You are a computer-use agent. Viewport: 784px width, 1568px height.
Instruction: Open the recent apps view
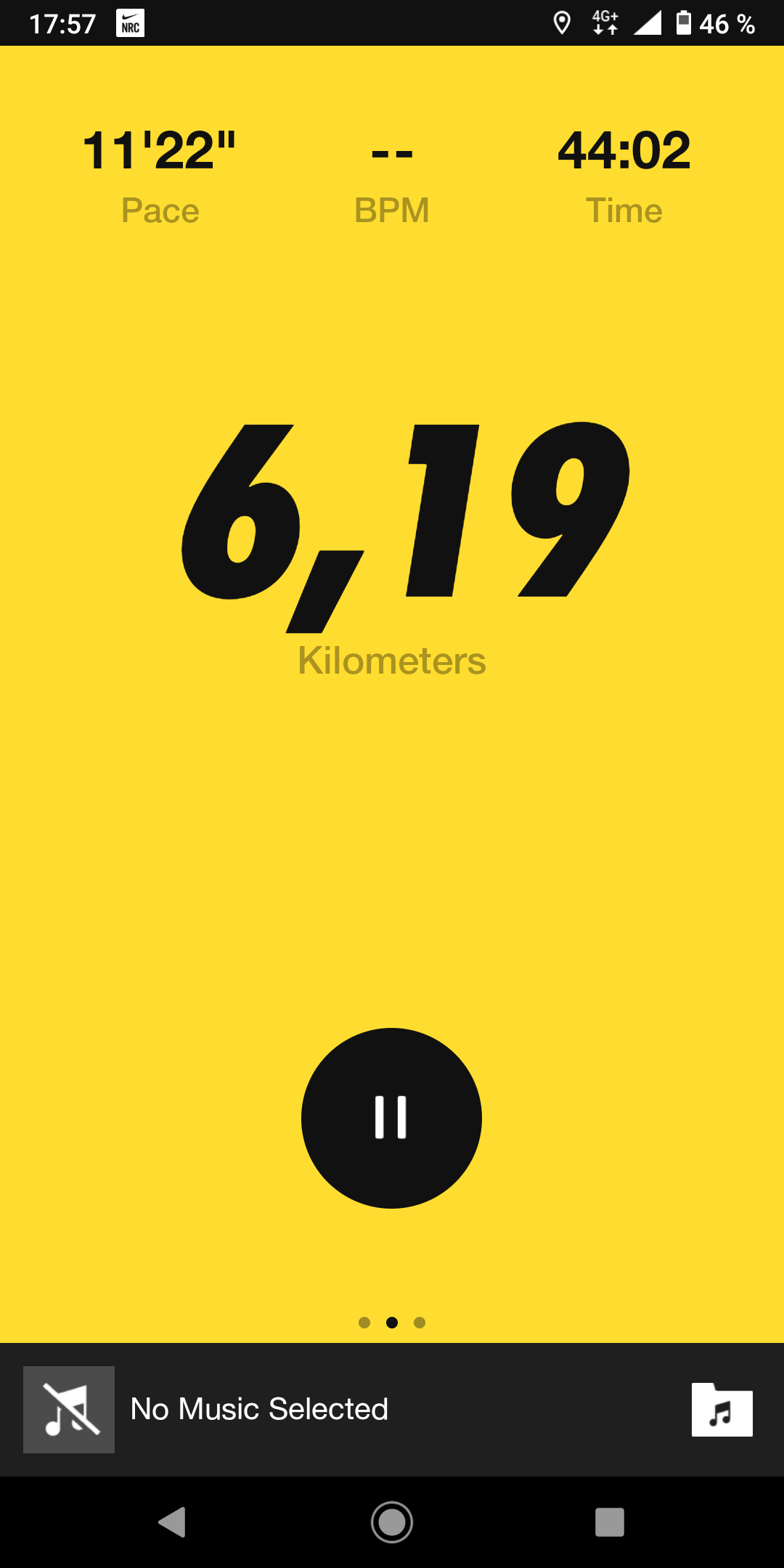pos(610,1522)
